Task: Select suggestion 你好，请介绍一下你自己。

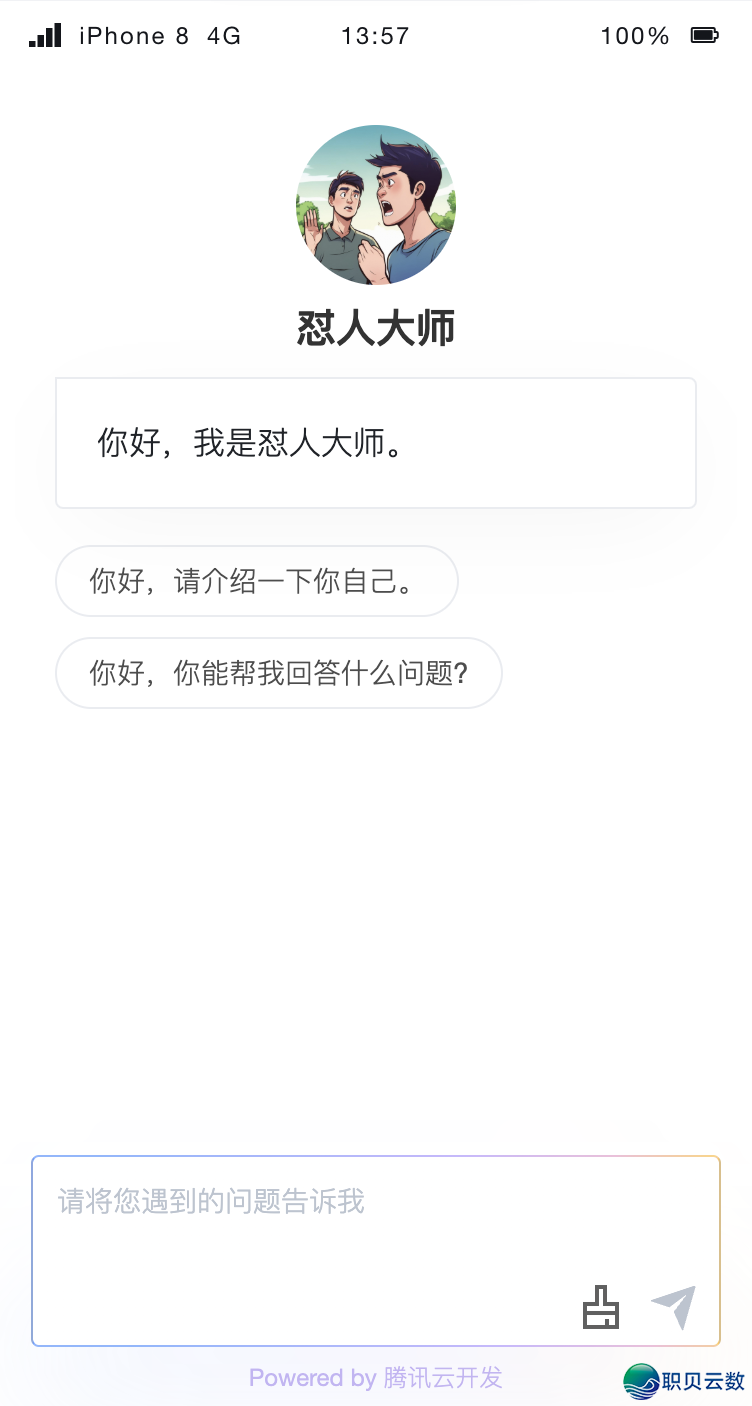Action: pos(256,581)
